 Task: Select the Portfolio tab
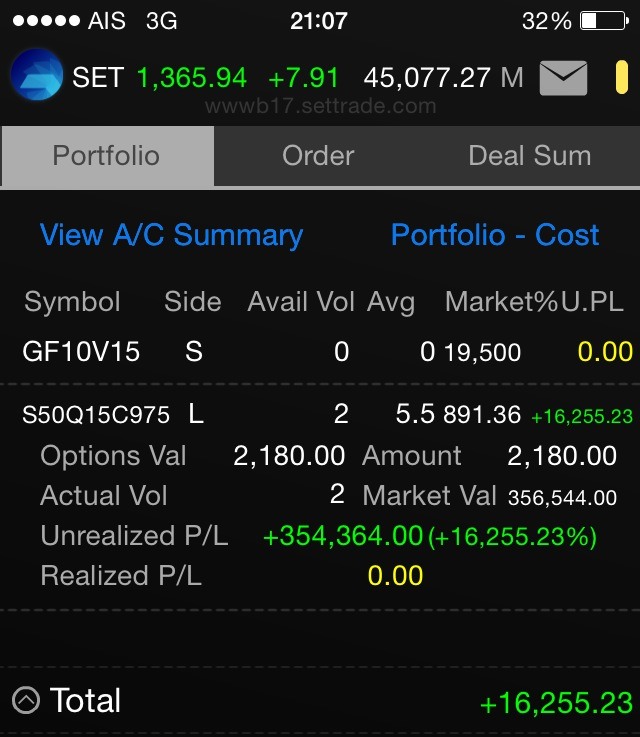pyautogui.click(x=106, y=156)
